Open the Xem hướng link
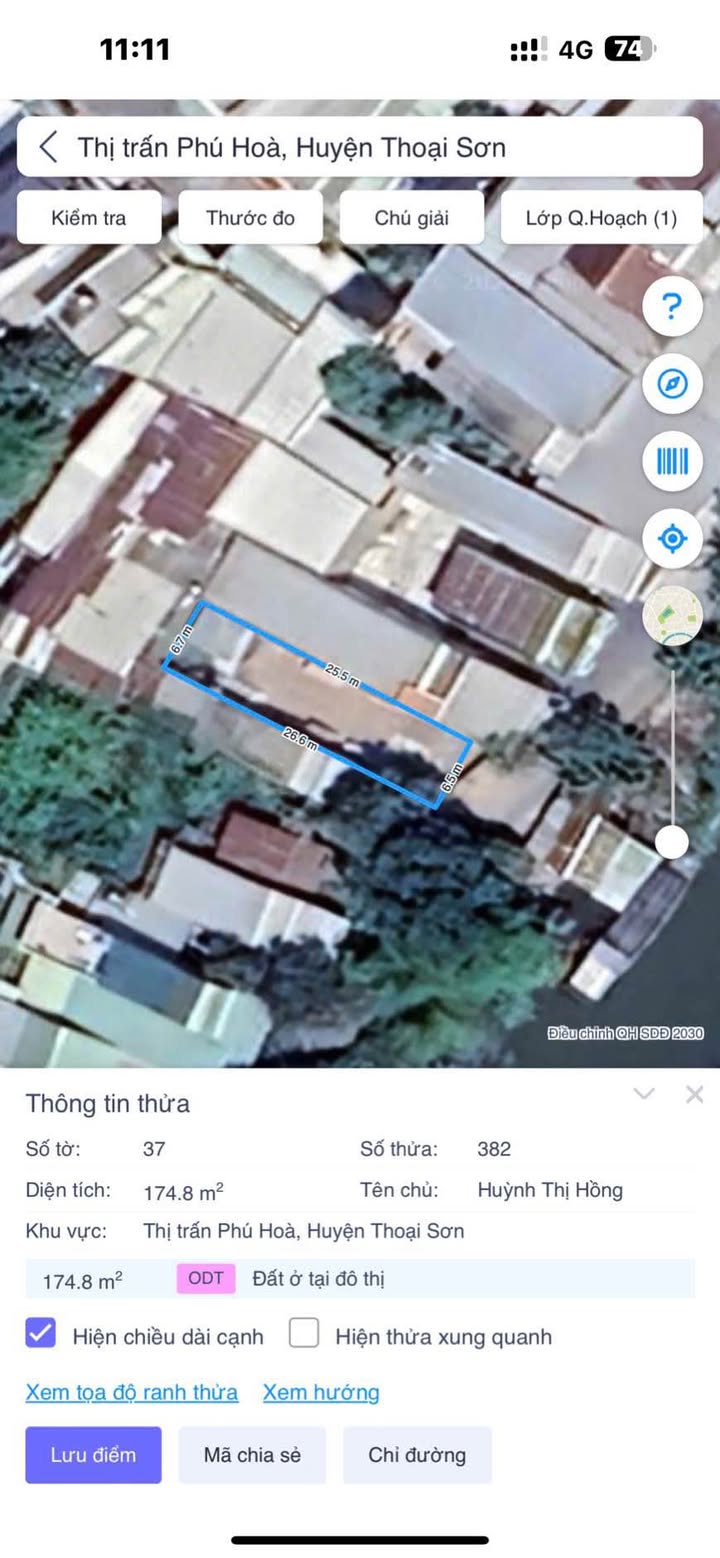 tap(321, 1392)
